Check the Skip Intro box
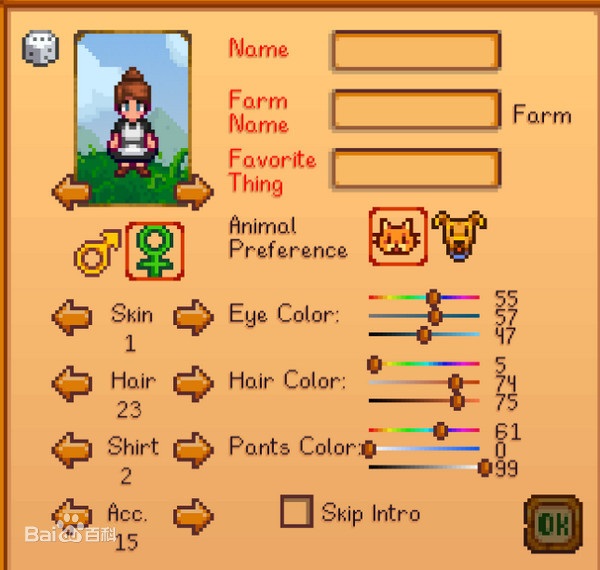The image size is (600, 570). pos(296,512)
